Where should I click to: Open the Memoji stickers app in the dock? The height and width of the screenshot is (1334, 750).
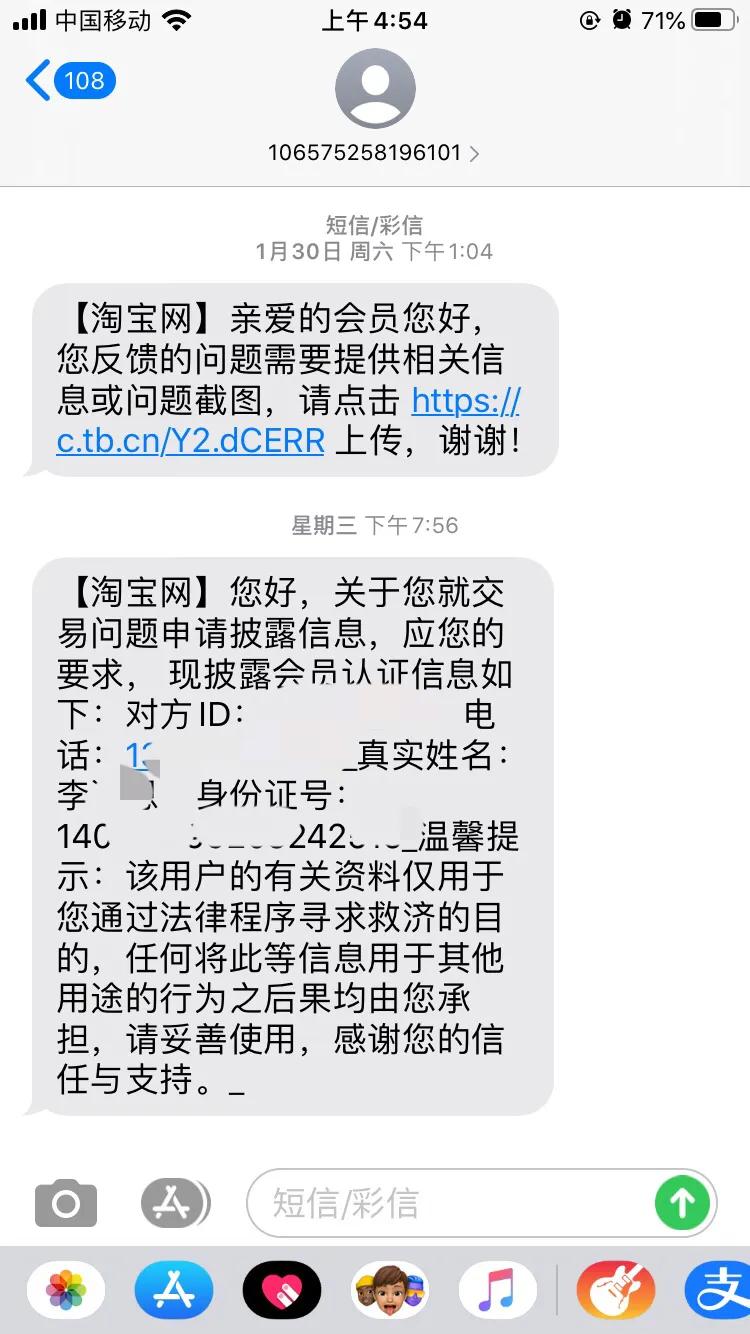(x=390, y=1290)
